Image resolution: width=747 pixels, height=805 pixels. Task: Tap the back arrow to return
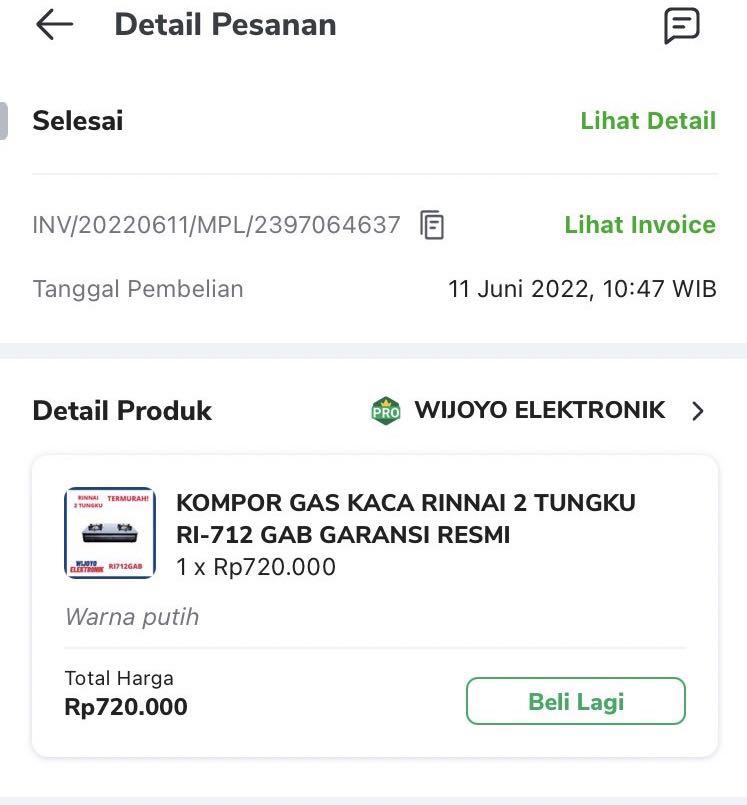[x=53, y=25]
